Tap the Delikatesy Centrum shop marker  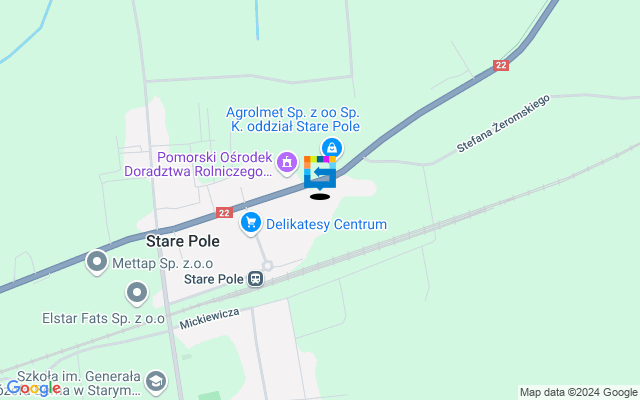click(251, 224)
